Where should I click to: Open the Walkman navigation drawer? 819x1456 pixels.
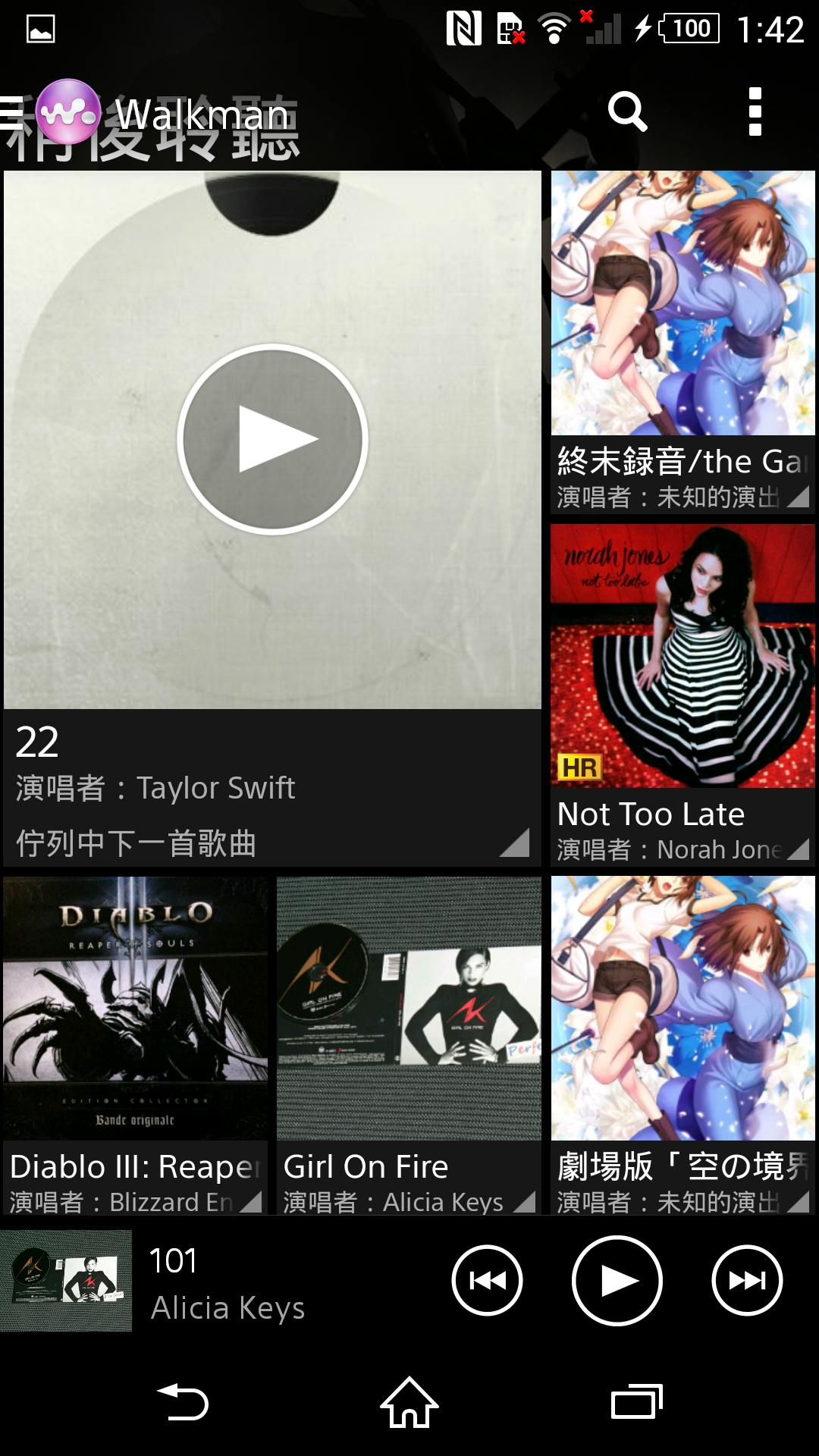[x=45, y=114]
